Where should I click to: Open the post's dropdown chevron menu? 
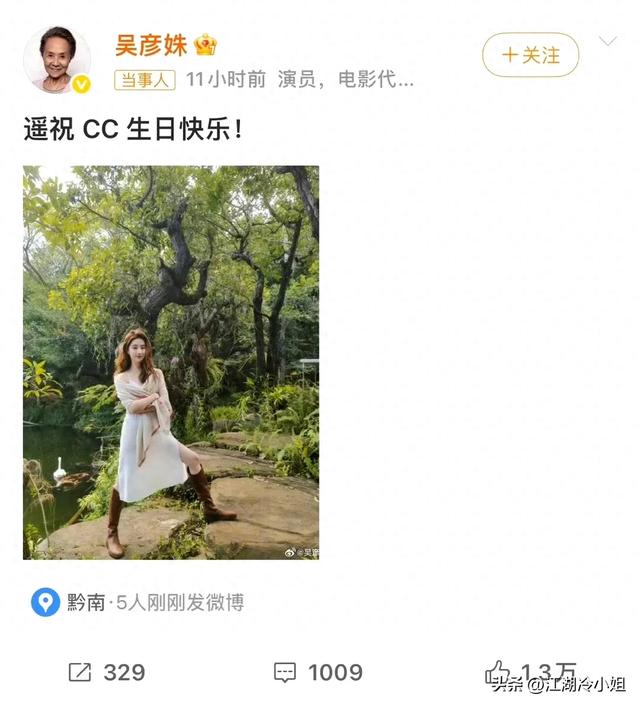pyautogui.click(x=608, y=42)
